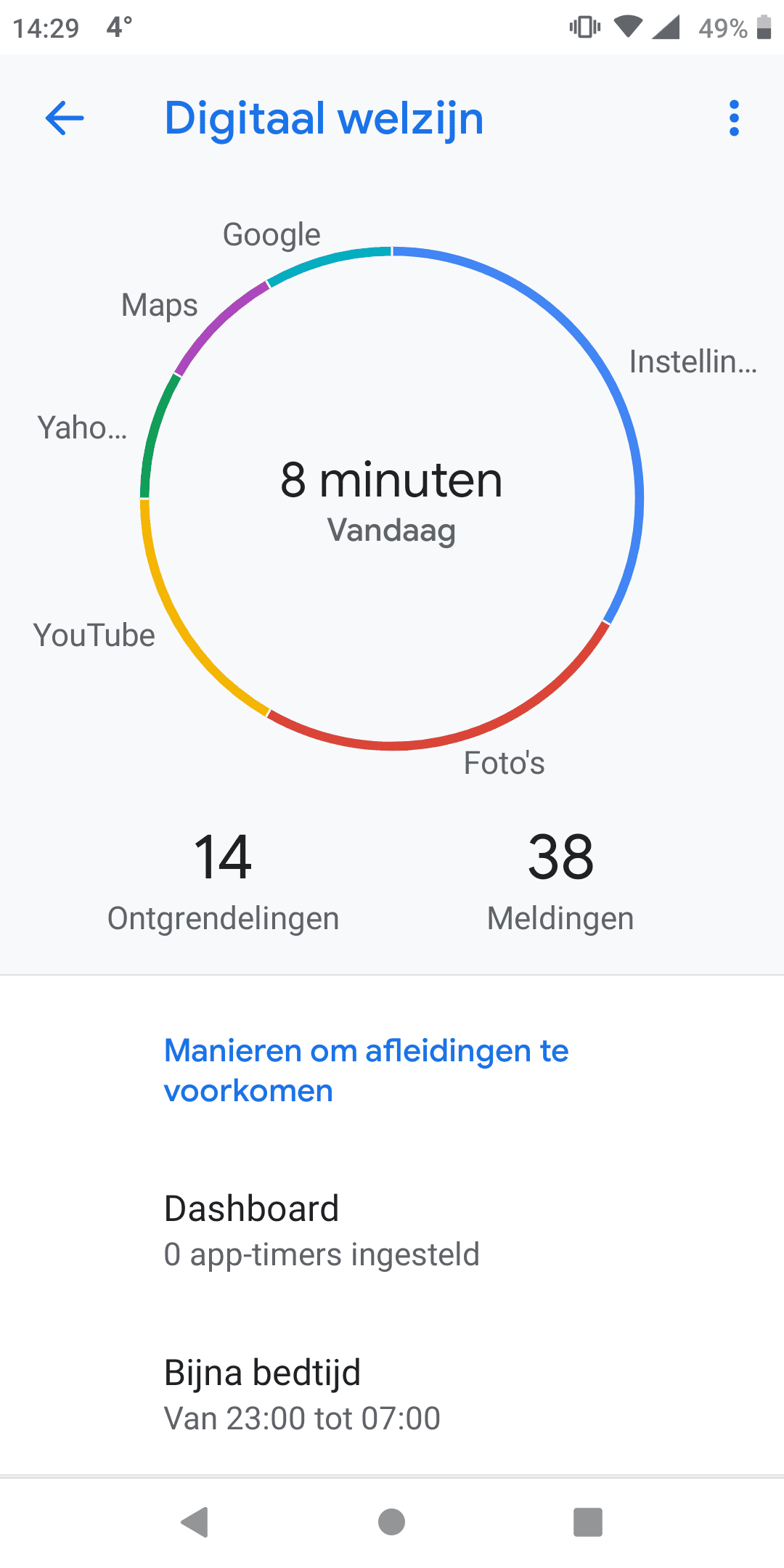
Task: Tap the back arrow to leave Digitaal welzijn
Action: tap(64, 118)
